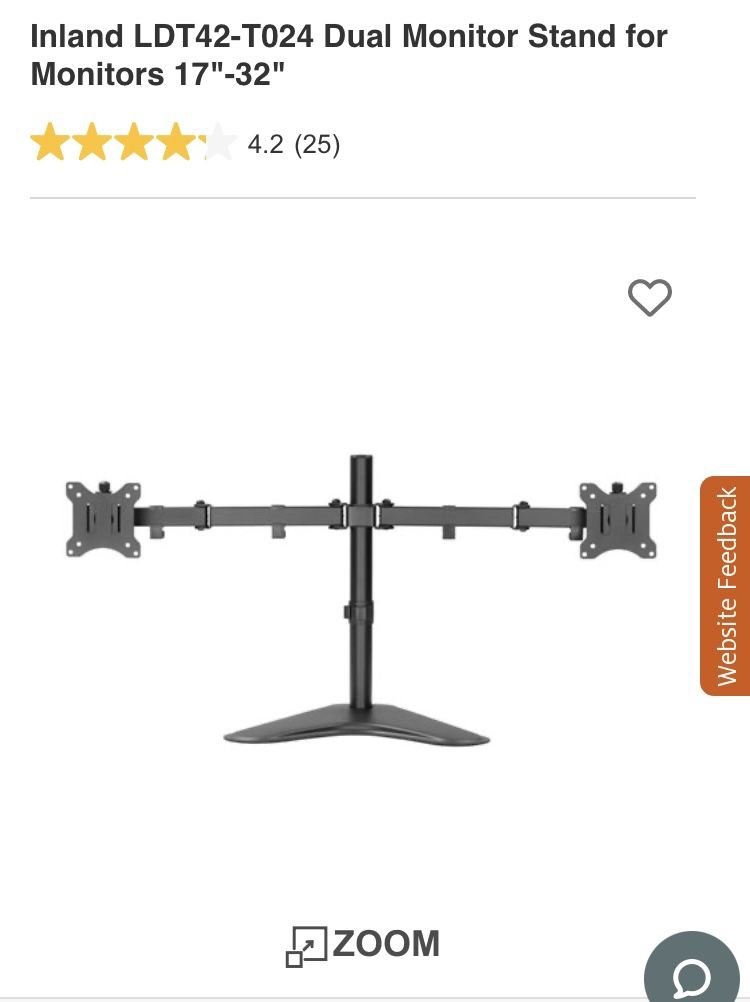Add the monitor stand to favorites
Screen dimensions: 750x1002
coord(650,297)
